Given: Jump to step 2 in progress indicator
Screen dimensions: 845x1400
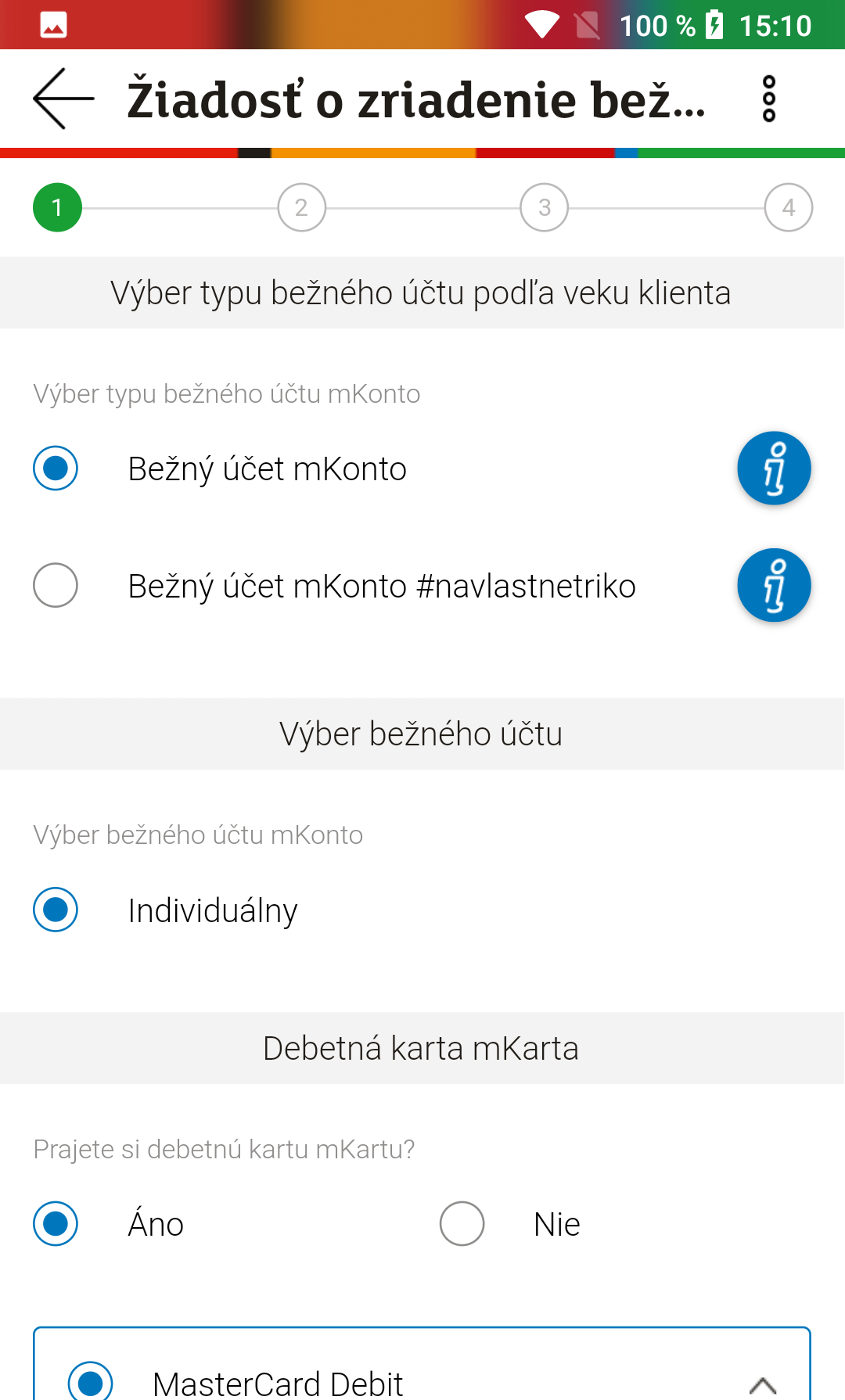Looking at the screenshot, I should click(301, 207).
